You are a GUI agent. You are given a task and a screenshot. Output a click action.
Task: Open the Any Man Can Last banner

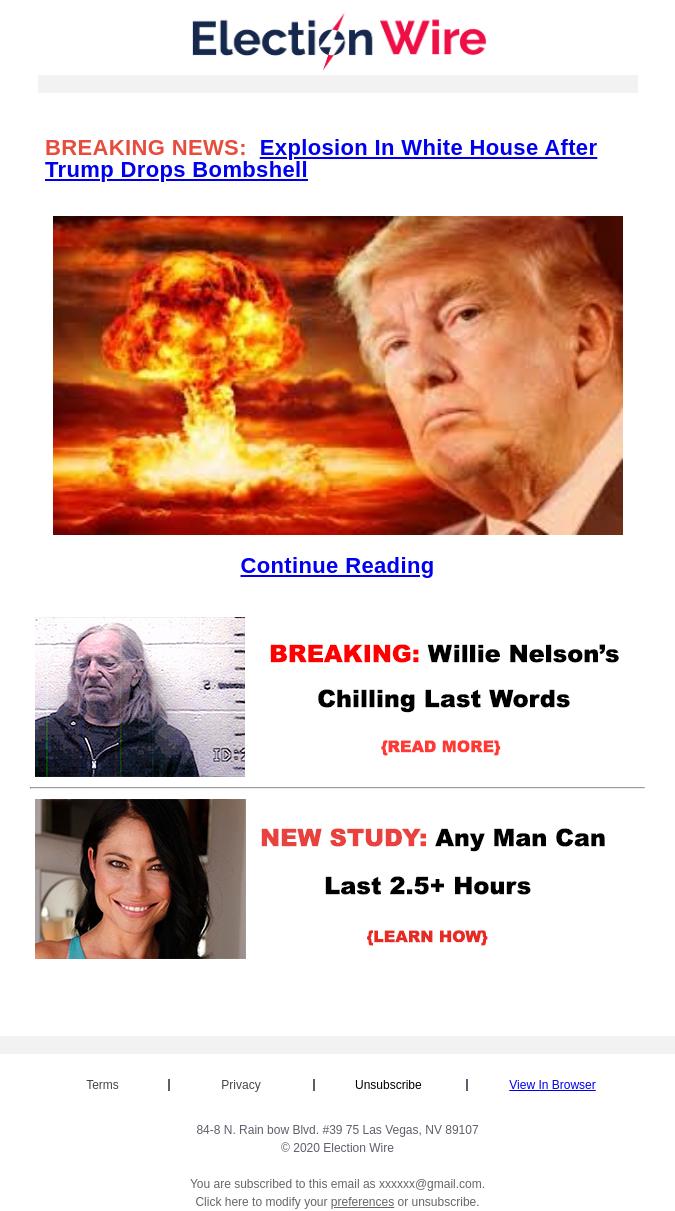coord(337,879)
